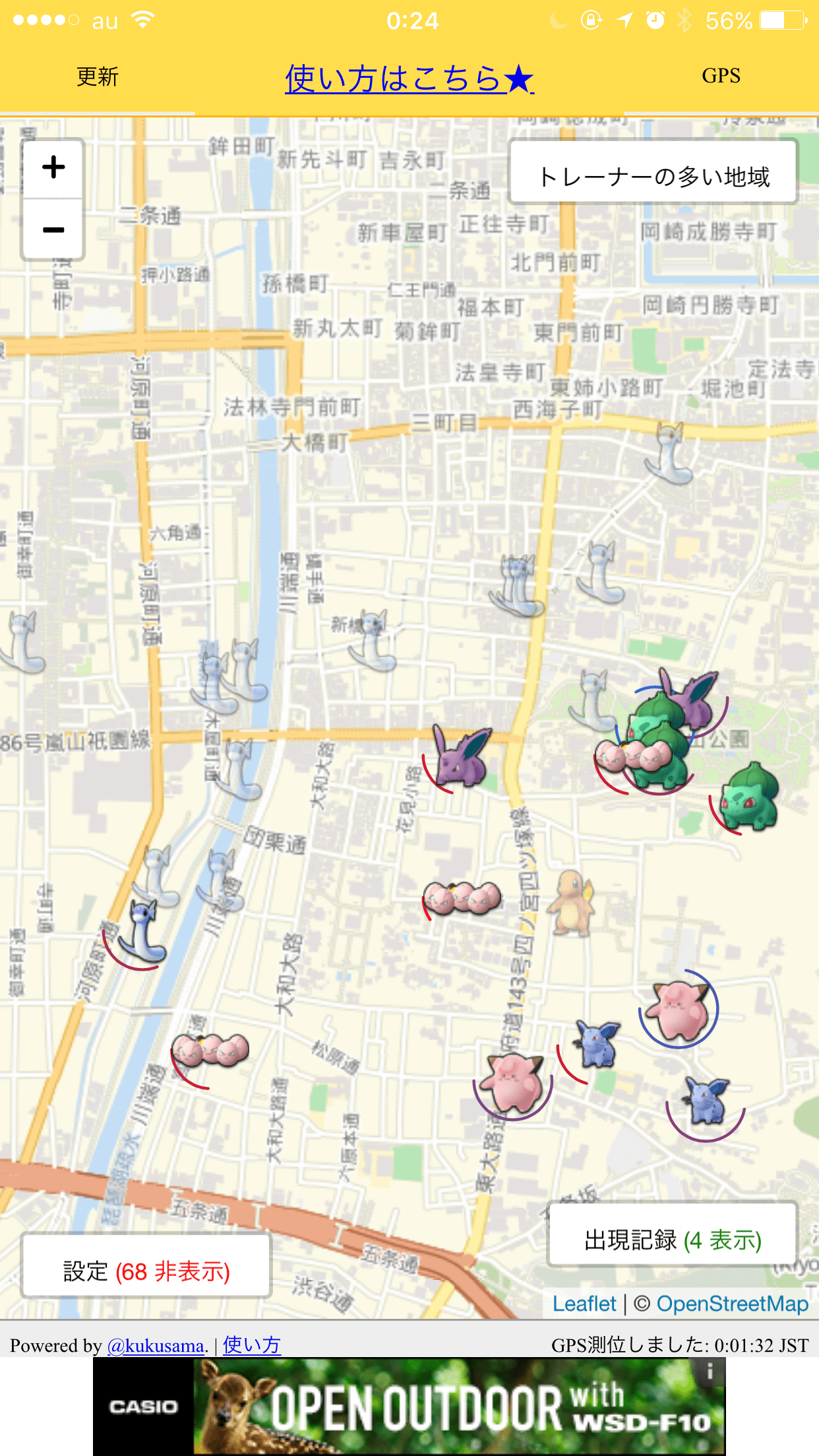Tap the GPS button

coord(721,76)
